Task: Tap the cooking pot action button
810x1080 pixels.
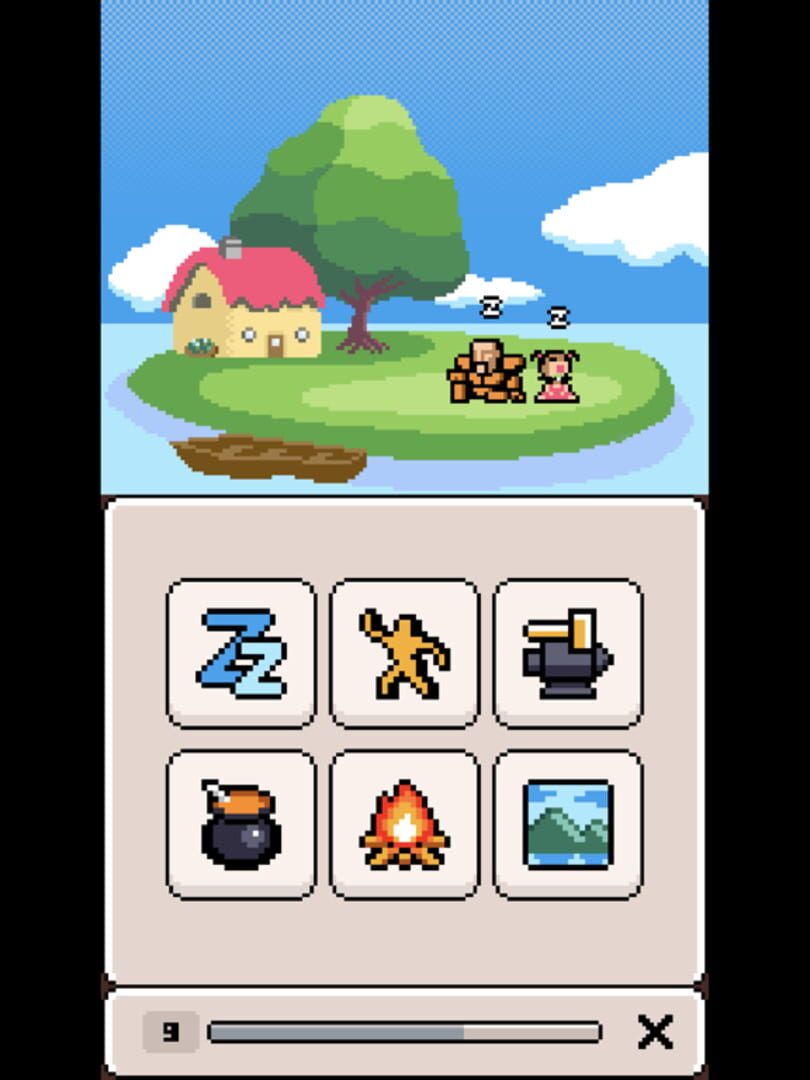Action: (241, 825)
